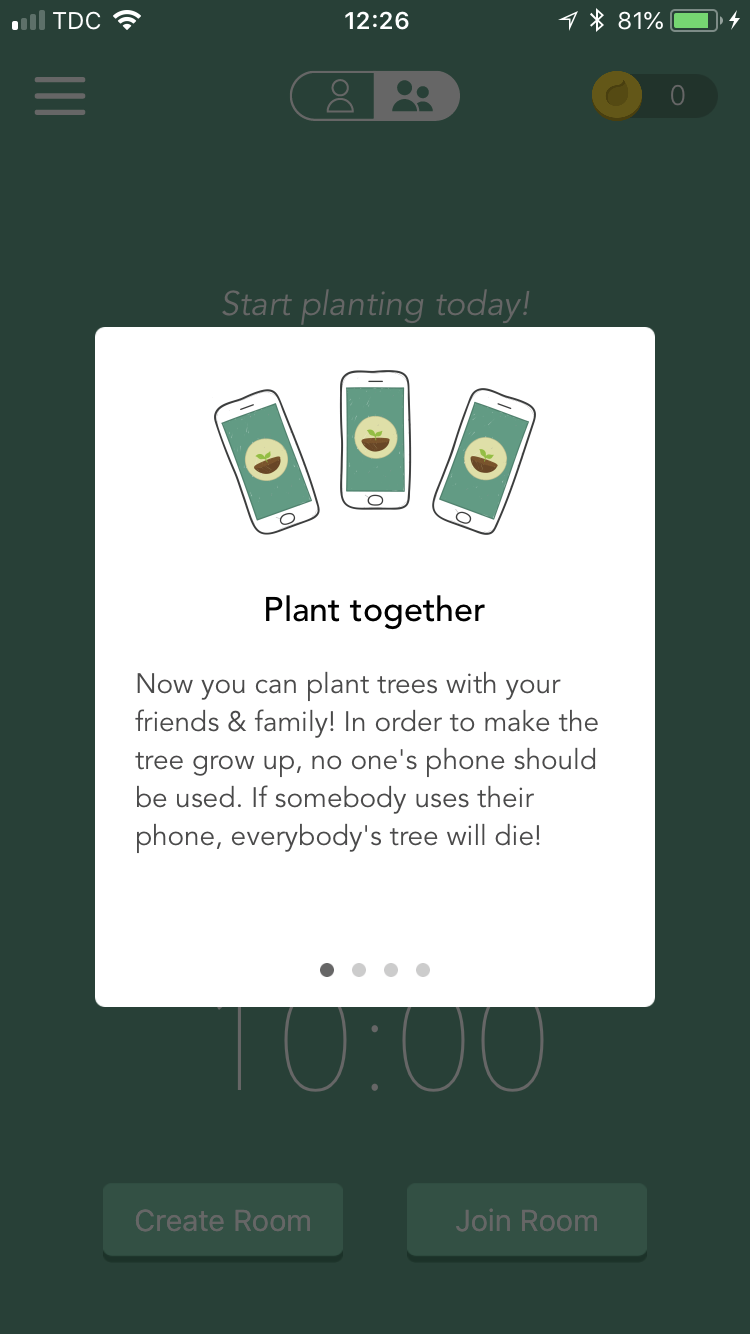Go to the second page dot

359,970
